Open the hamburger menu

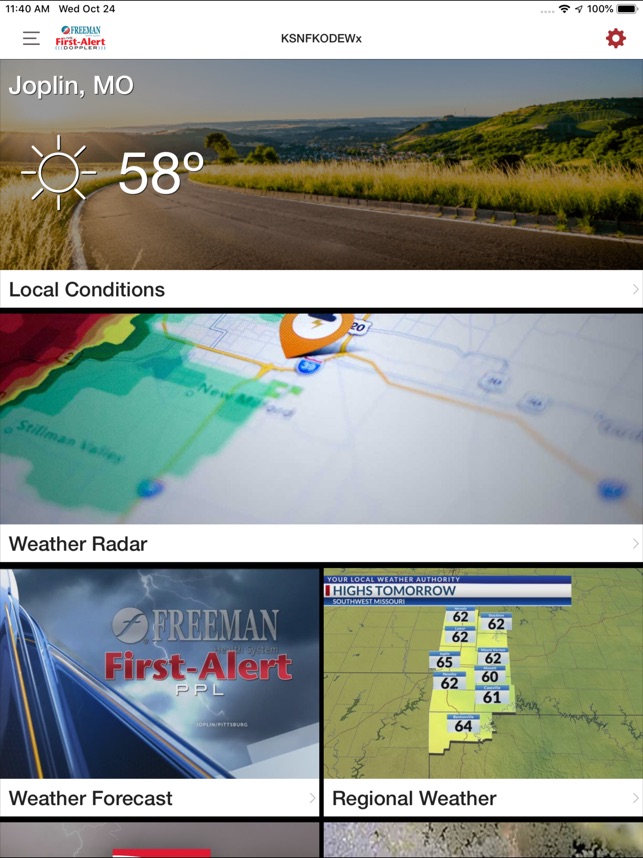point(32,39)
